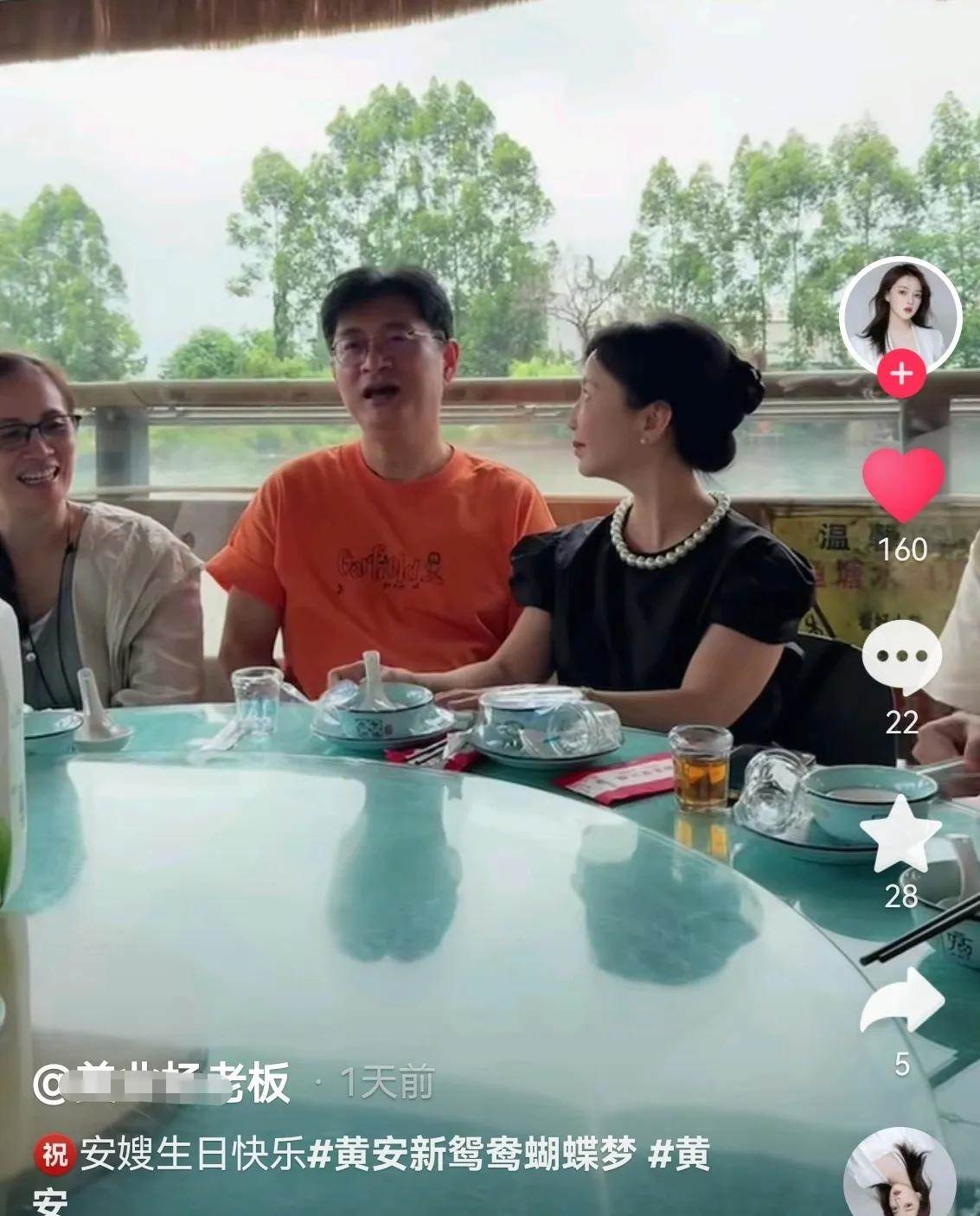Like this video with the heart

[903, 484]
